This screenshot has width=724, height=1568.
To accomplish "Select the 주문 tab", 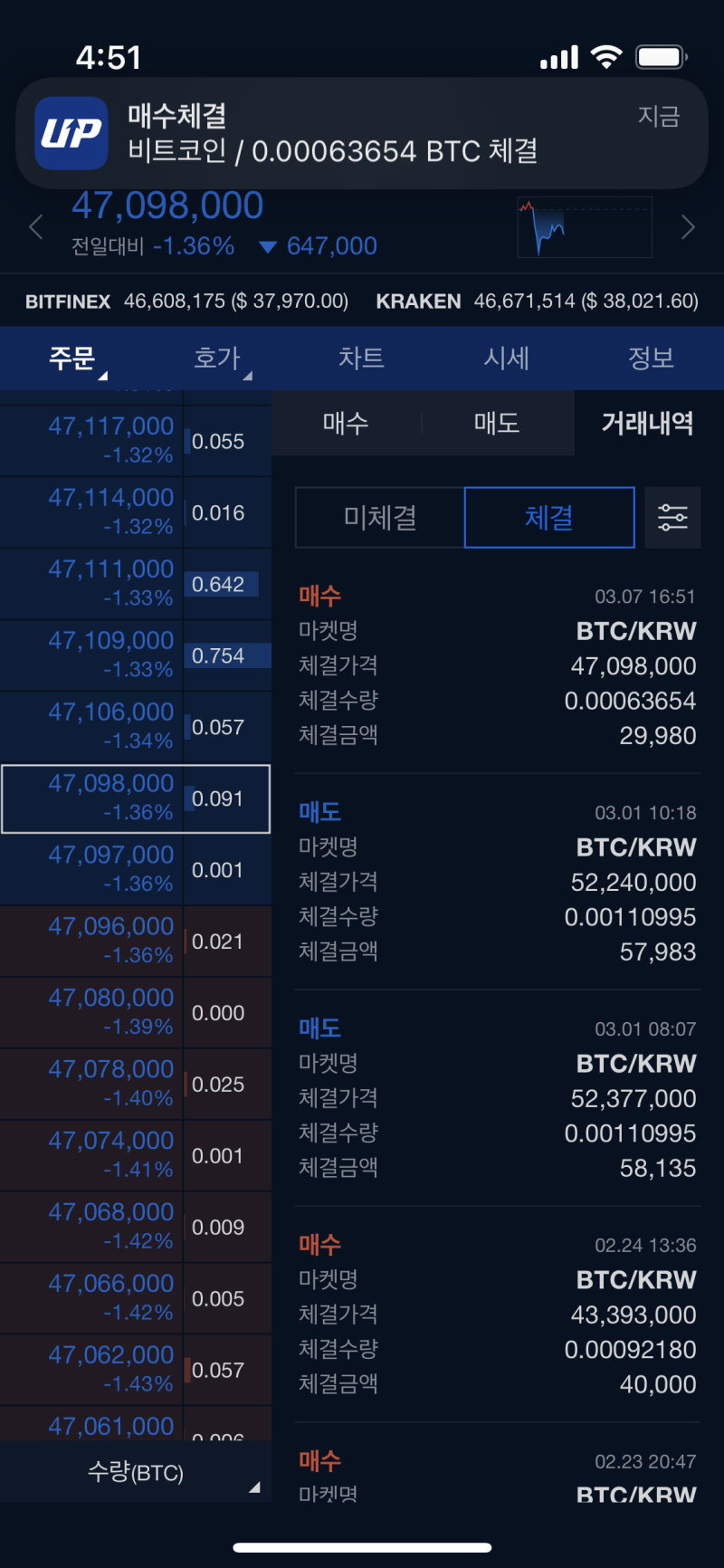I will coord(72,359).
